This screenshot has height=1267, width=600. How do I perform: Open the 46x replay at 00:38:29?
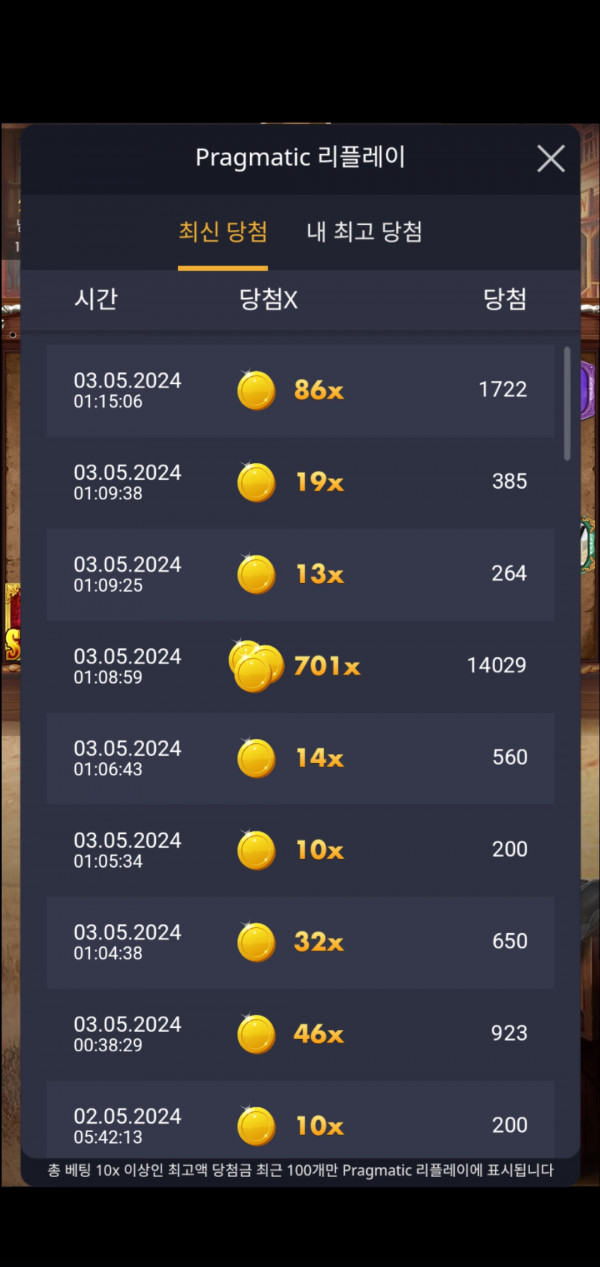[x=300, y=1034]
